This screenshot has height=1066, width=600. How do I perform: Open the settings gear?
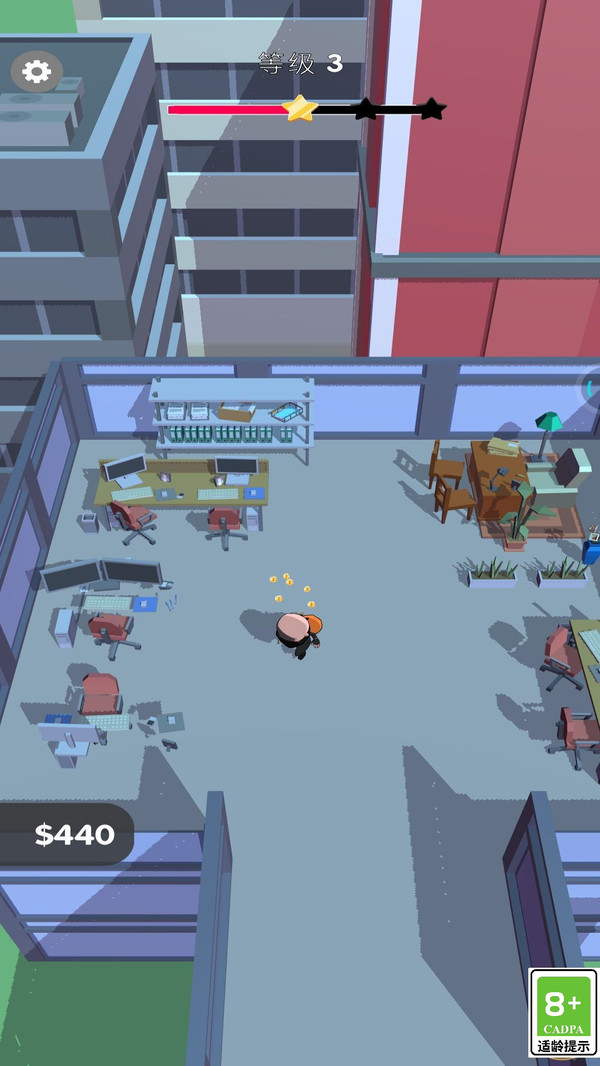(37, 71)
